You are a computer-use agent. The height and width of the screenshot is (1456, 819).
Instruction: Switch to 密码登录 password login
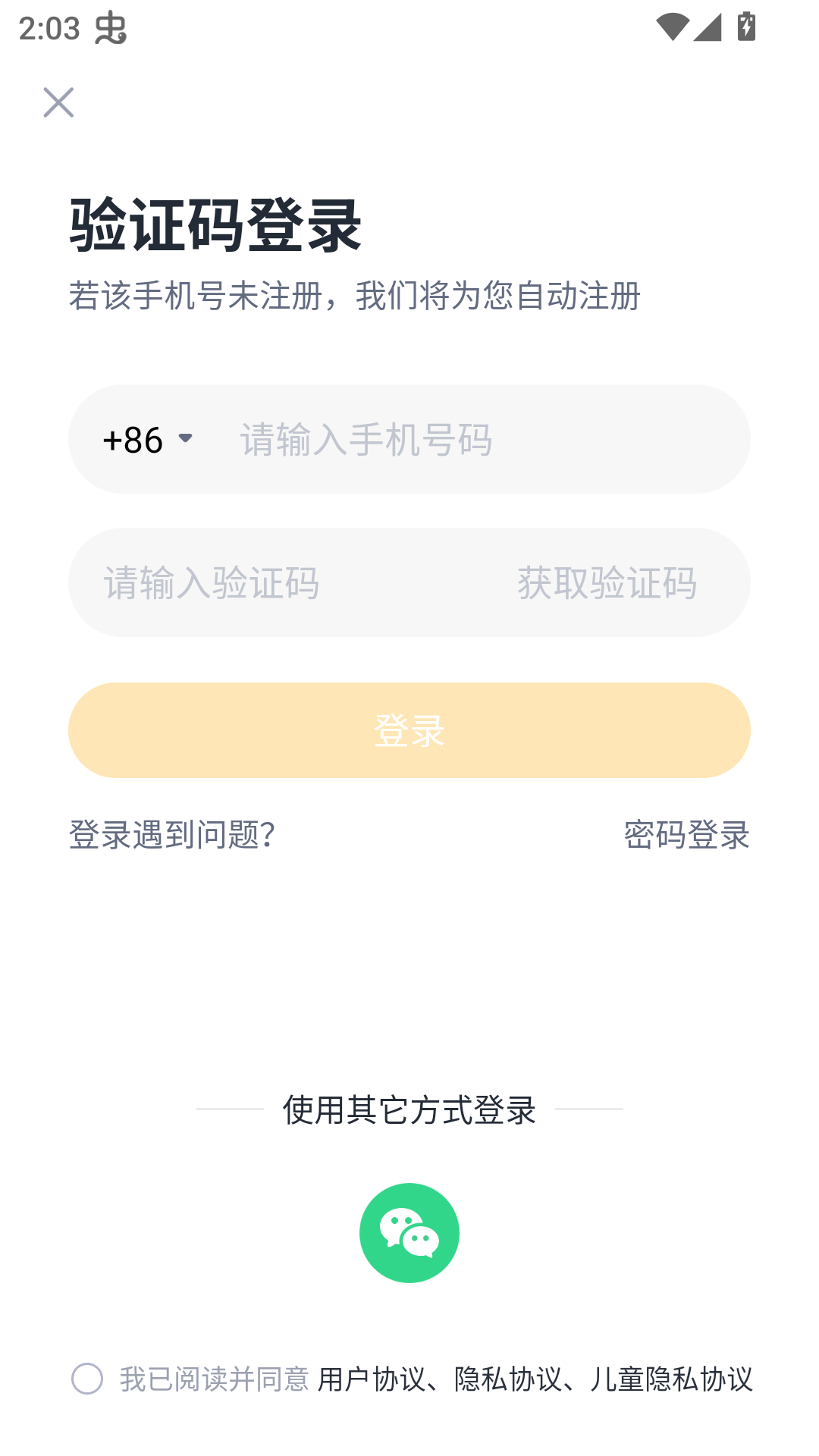[685, 835]
